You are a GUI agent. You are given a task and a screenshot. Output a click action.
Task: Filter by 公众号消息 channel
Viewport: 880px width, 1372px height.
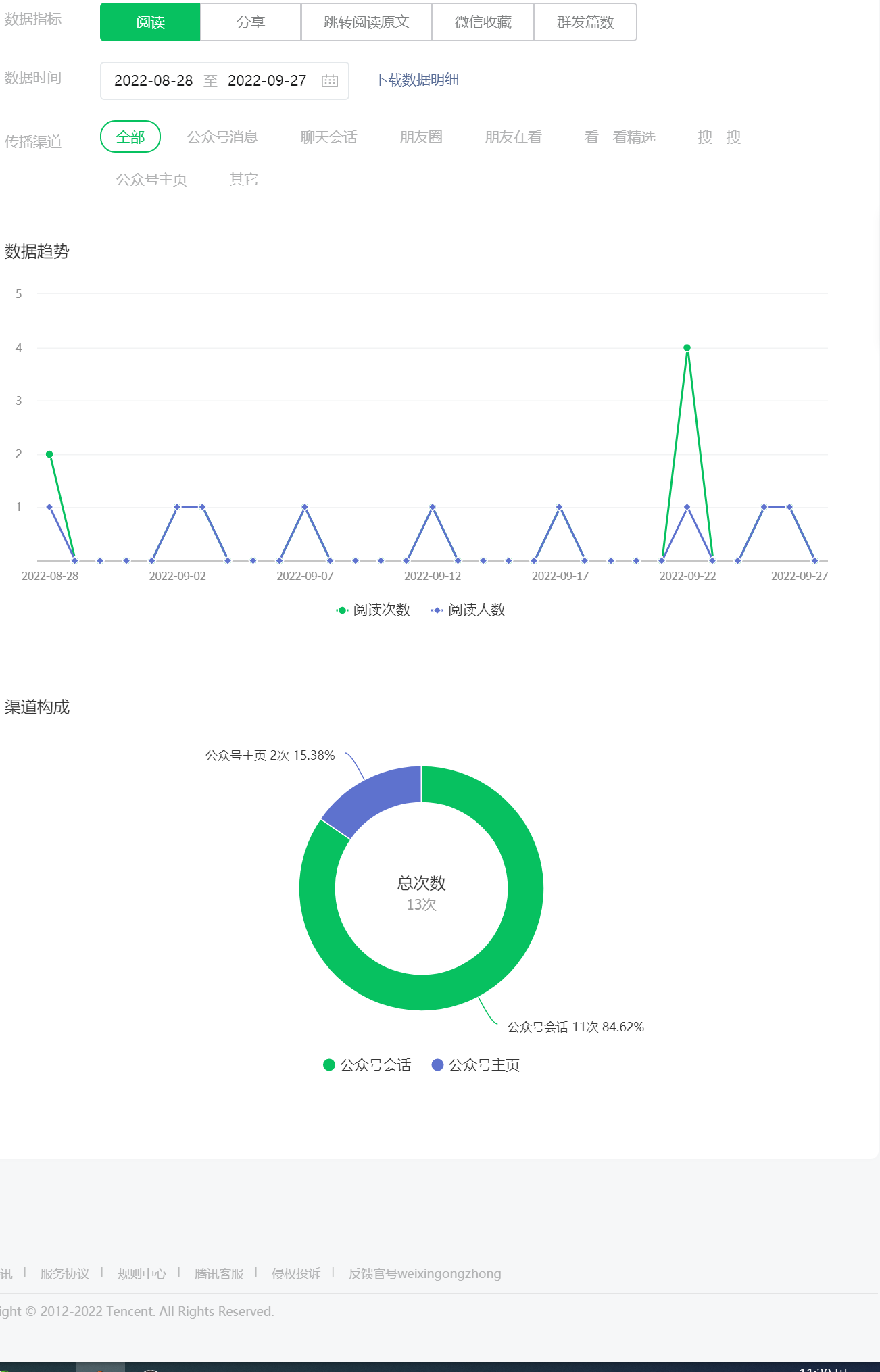222,137
